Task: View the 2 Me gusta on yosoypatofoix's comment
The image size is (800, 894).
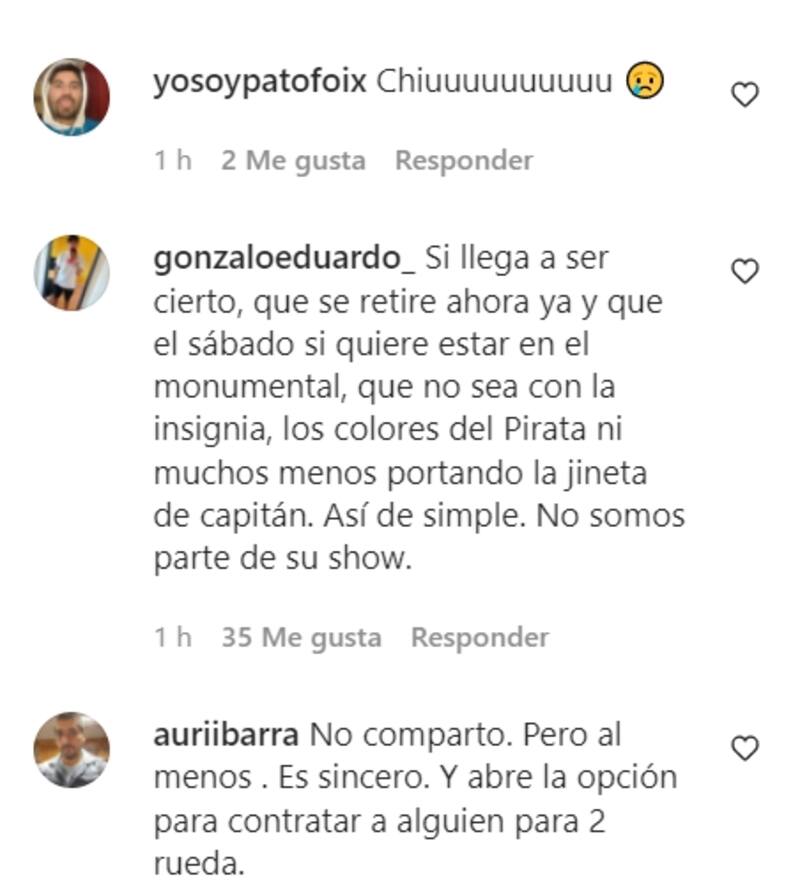Action: [293, 160]
